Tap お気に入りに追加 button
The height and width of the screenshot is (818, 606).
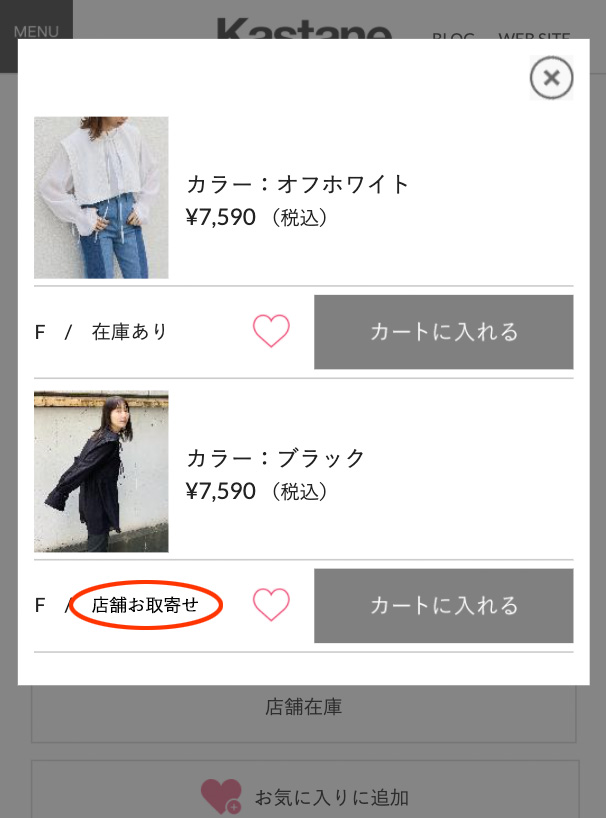303,797
